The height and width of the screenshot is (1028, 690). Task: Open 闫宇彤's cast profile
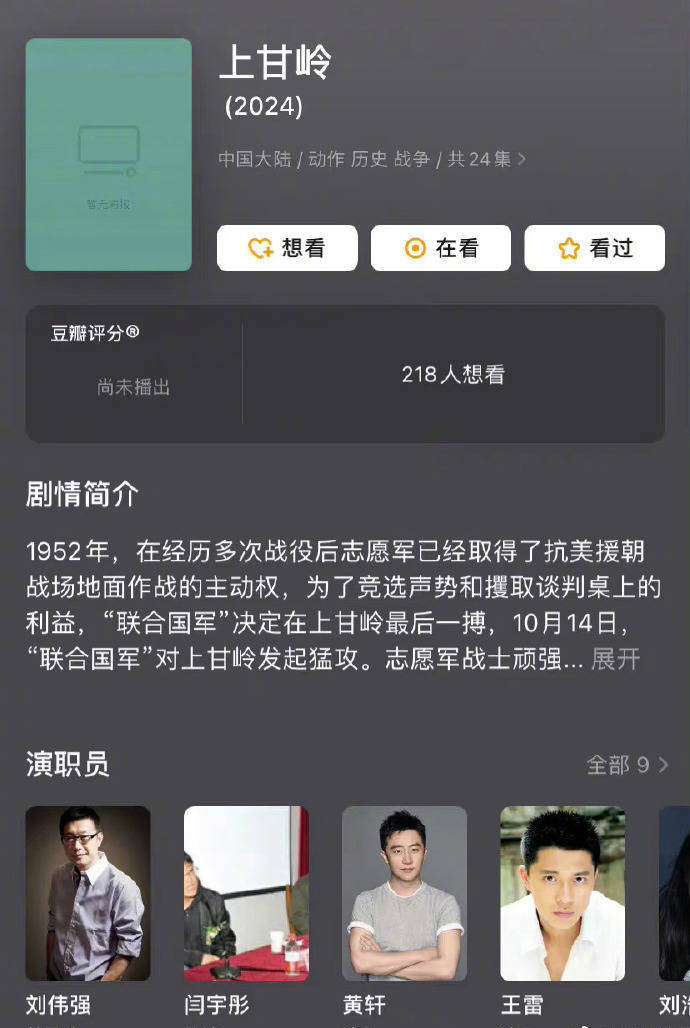pos(246,893)
